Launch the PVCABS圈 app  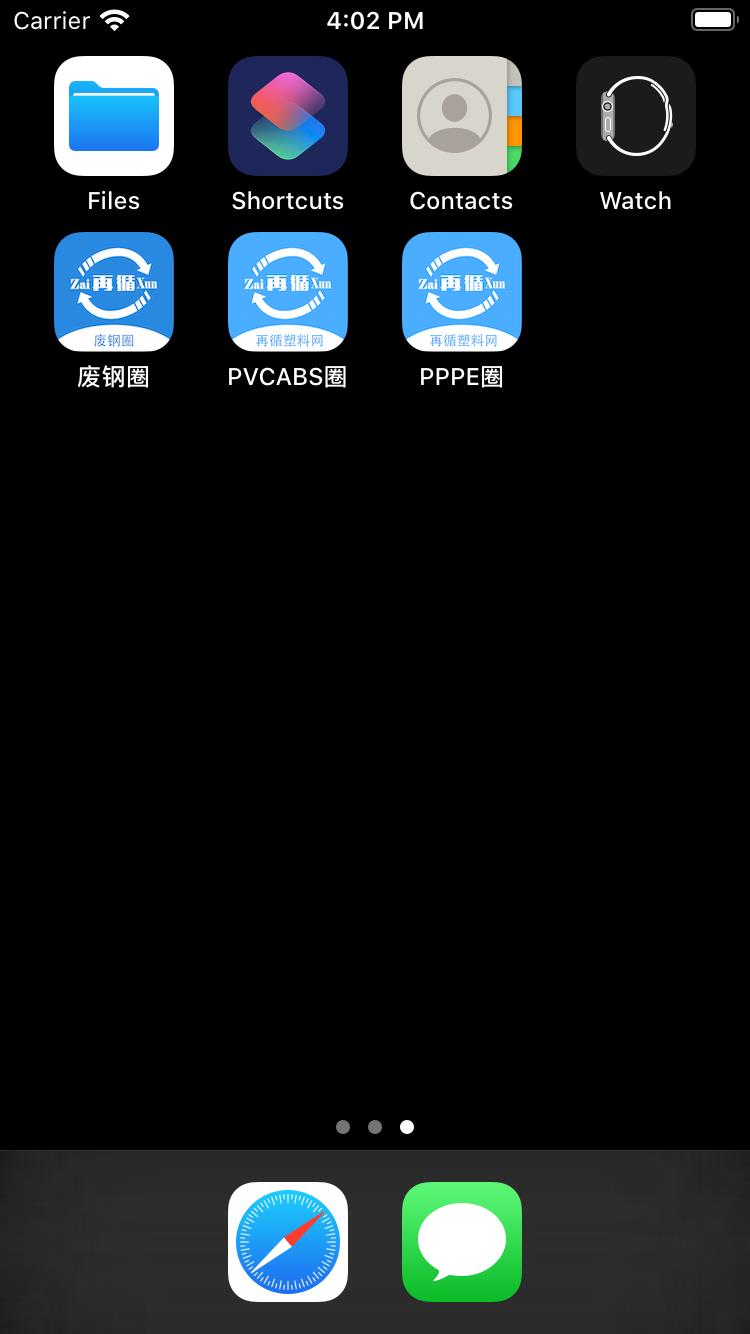point(288,292)
